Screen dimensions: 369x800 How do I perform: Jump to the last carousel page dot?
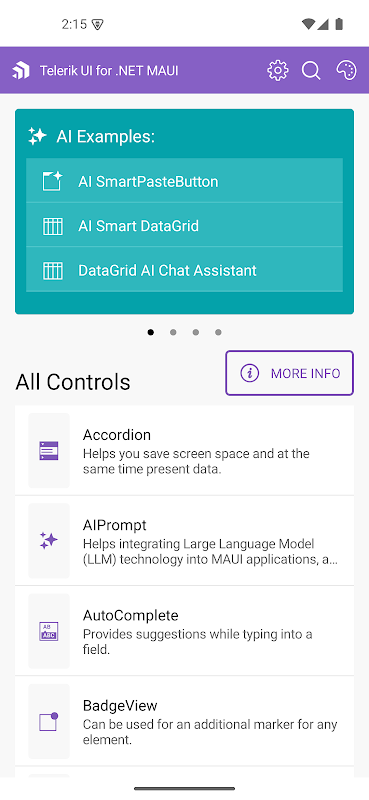218,332
